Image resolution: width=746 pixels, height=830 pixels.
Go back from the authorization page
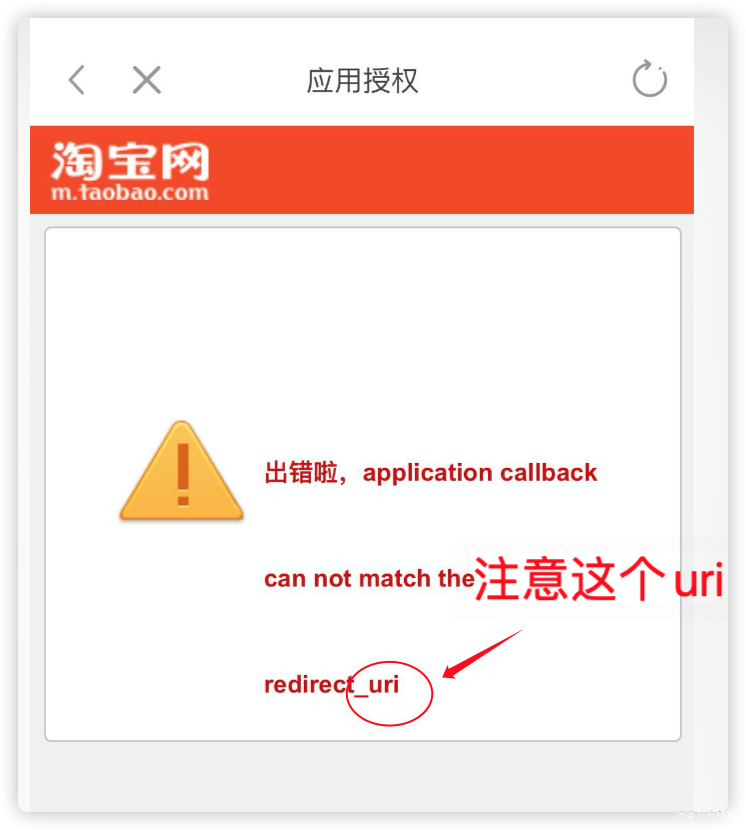click(77, 80)
